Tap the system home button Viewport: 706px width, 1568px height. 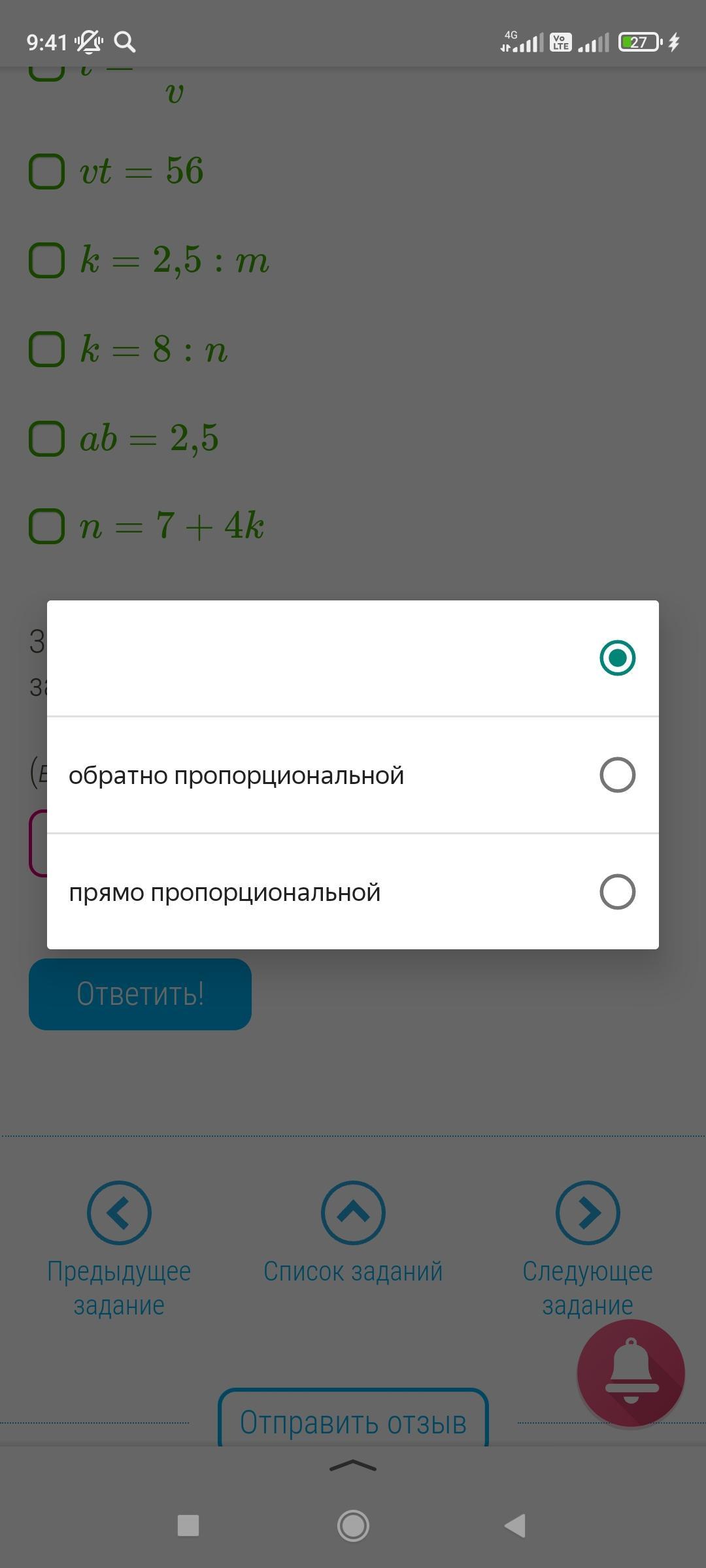point(353,1526)
